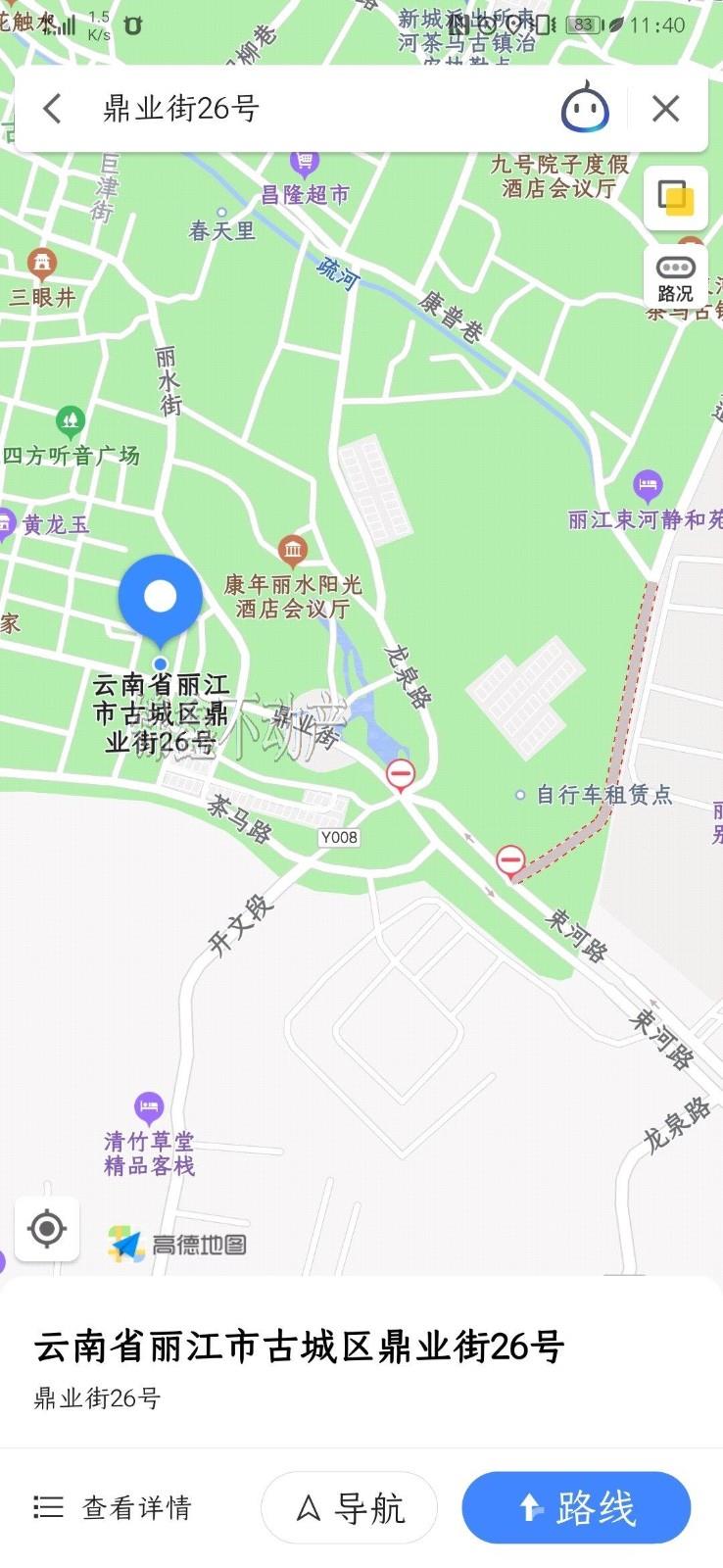Viewport: 723px width, 1568px height.
Task: Toggle 路况 traffic conditions
Action: tap(675, 278)
